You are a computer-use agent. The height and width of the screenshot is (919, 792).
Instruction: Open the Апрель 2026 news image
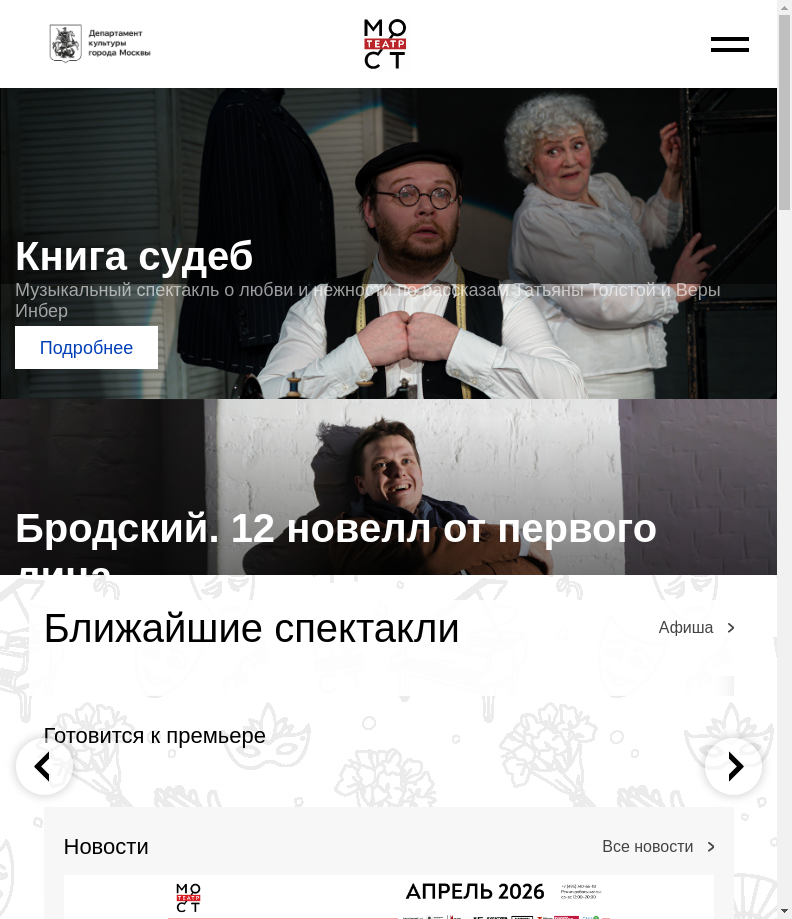[388, 897]
